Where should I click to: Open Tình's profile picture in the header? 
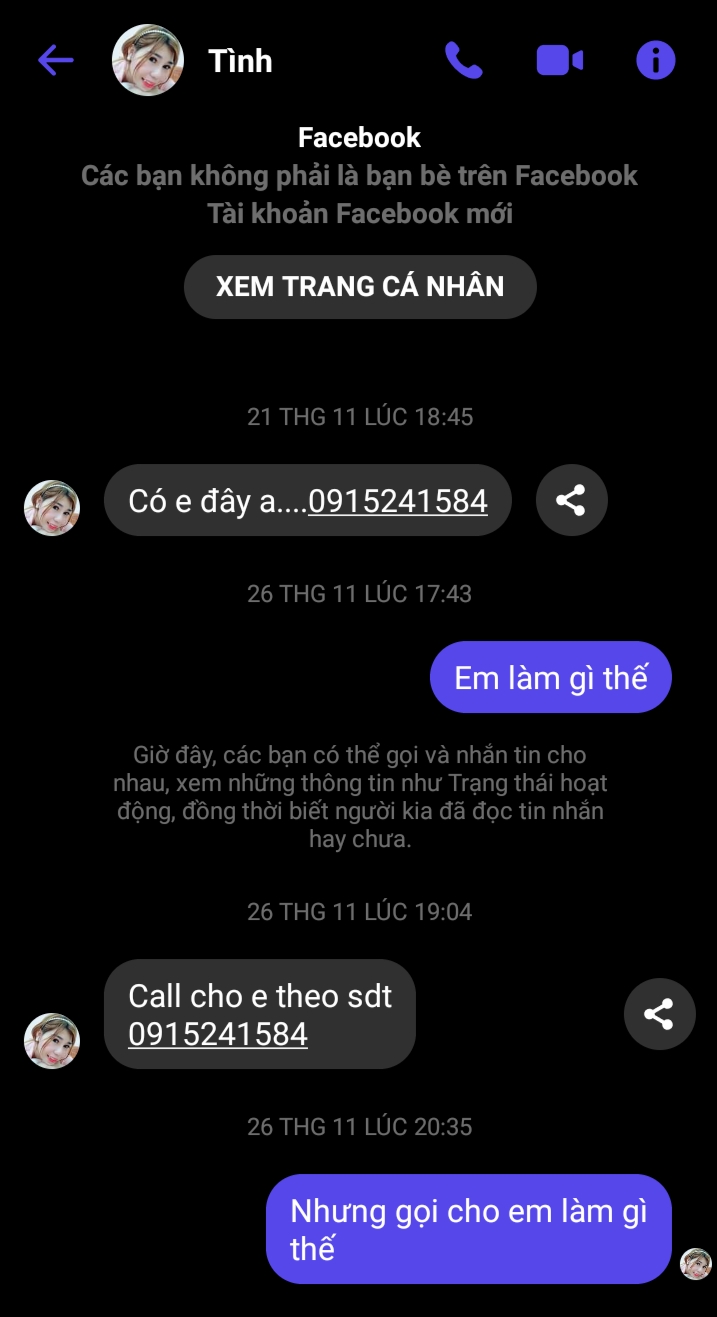click(x=148, y=61)
